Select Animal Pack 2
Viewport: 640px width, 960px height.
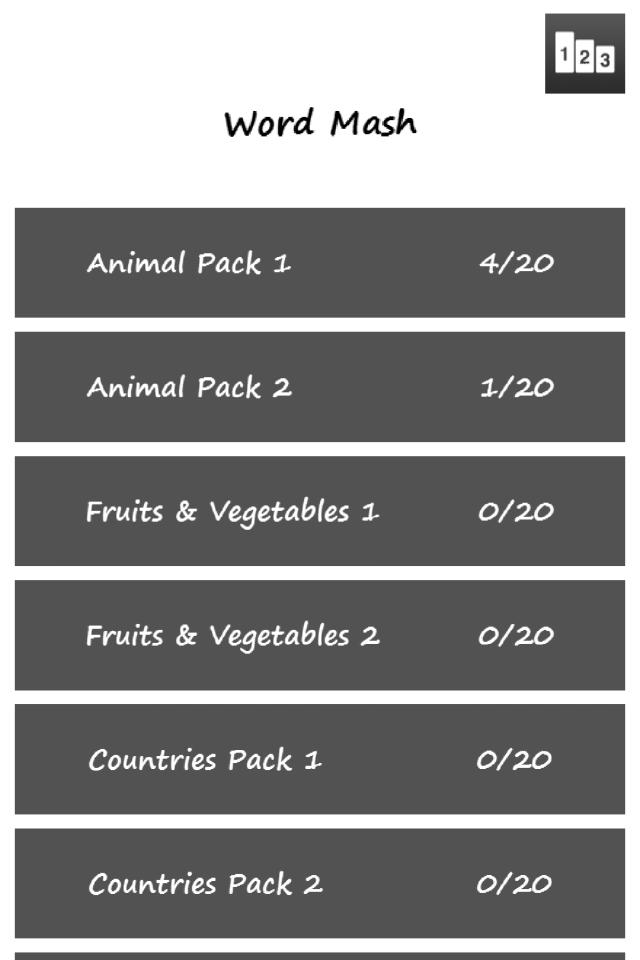(x=320, y=387)
